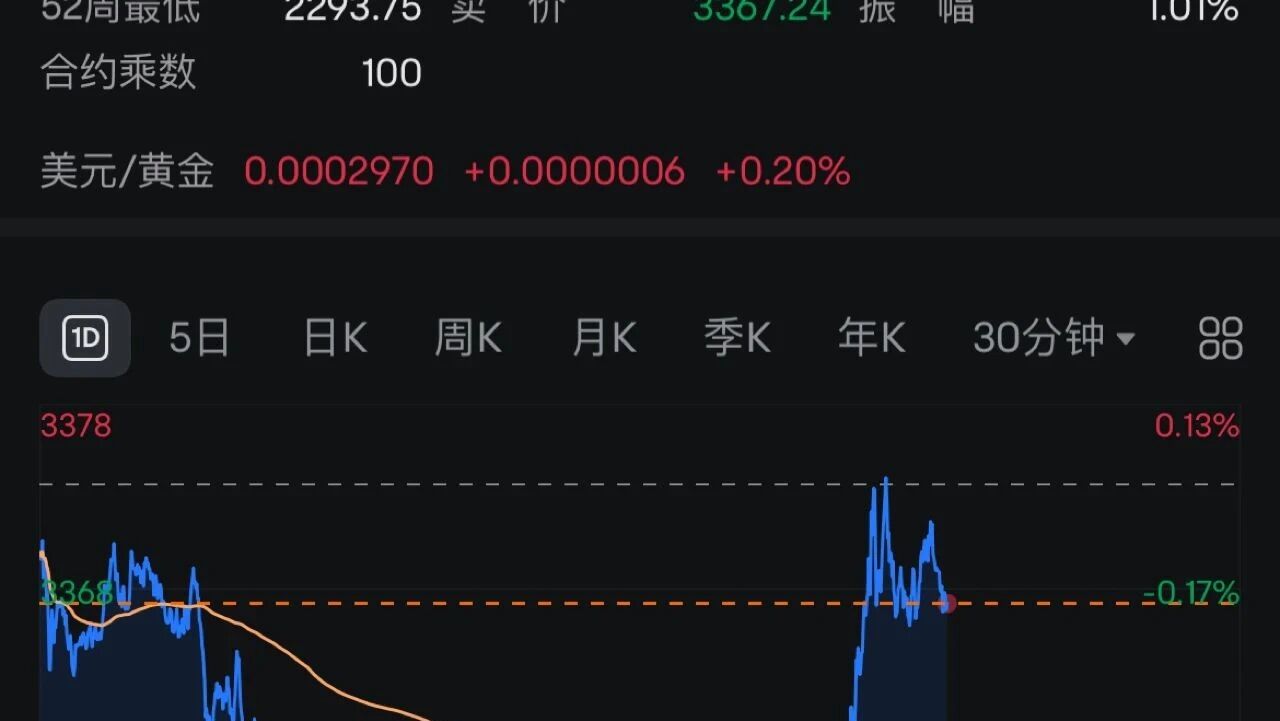Open the chart layout grid icon
Image resolution: width=1280 pixels, height=721 pixels.
(x=1220, y=338)
